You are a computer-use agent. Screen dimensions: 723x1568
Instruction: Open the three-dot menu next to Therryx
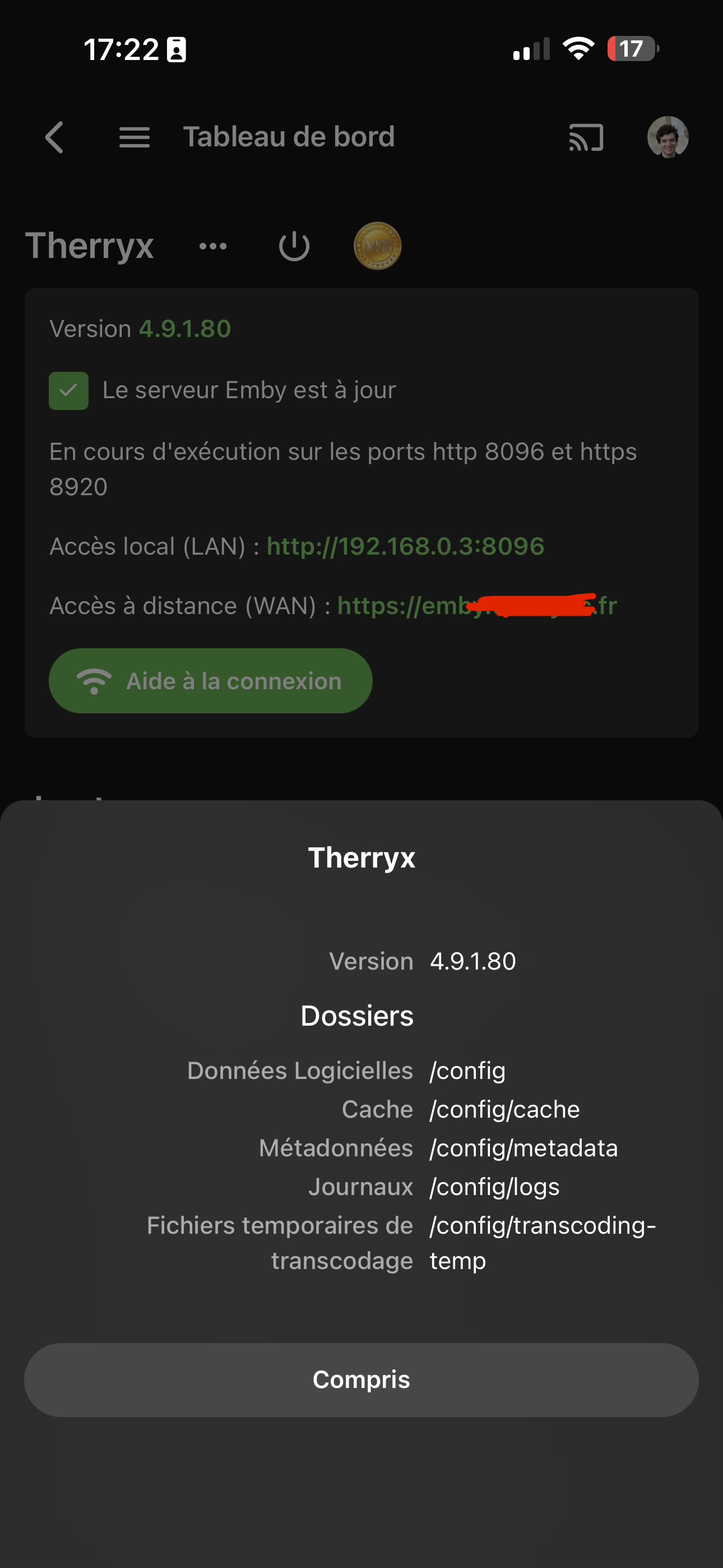coord(213,246)
